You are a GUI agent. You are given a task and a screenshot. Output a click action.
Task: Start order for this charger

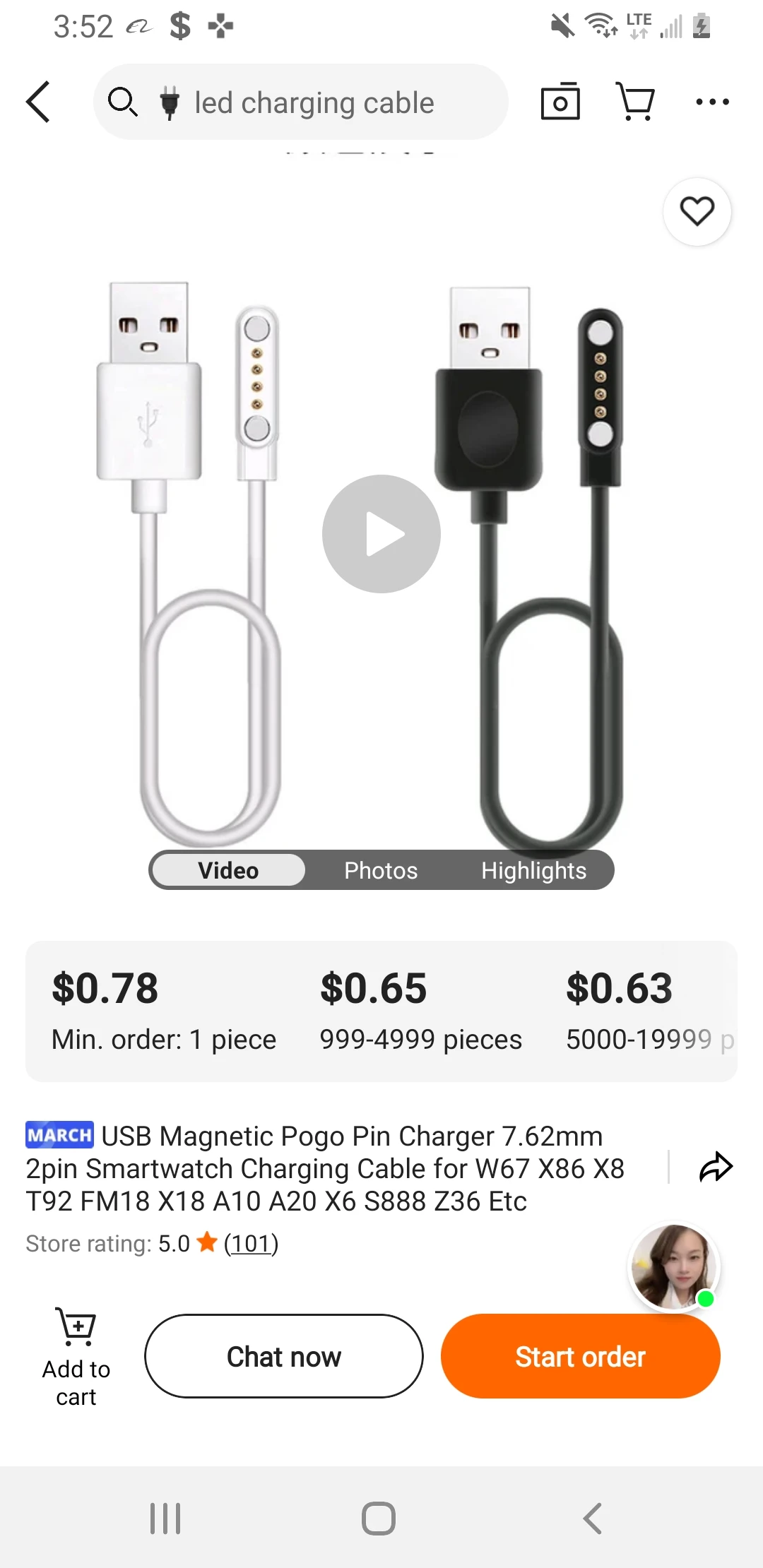pyautogui.click(x=580, y=1356)
